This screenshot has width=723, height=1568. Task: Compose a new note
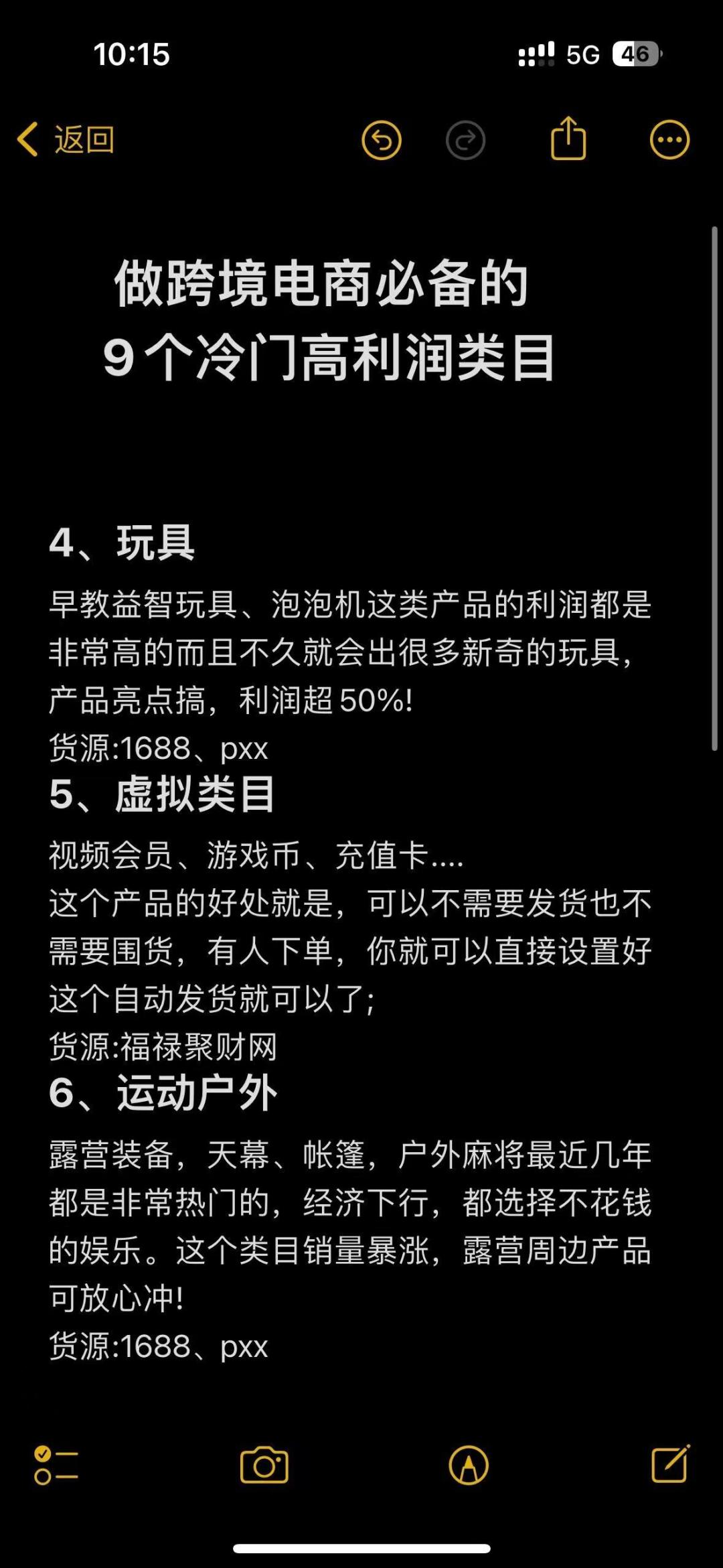point(670,1464)
